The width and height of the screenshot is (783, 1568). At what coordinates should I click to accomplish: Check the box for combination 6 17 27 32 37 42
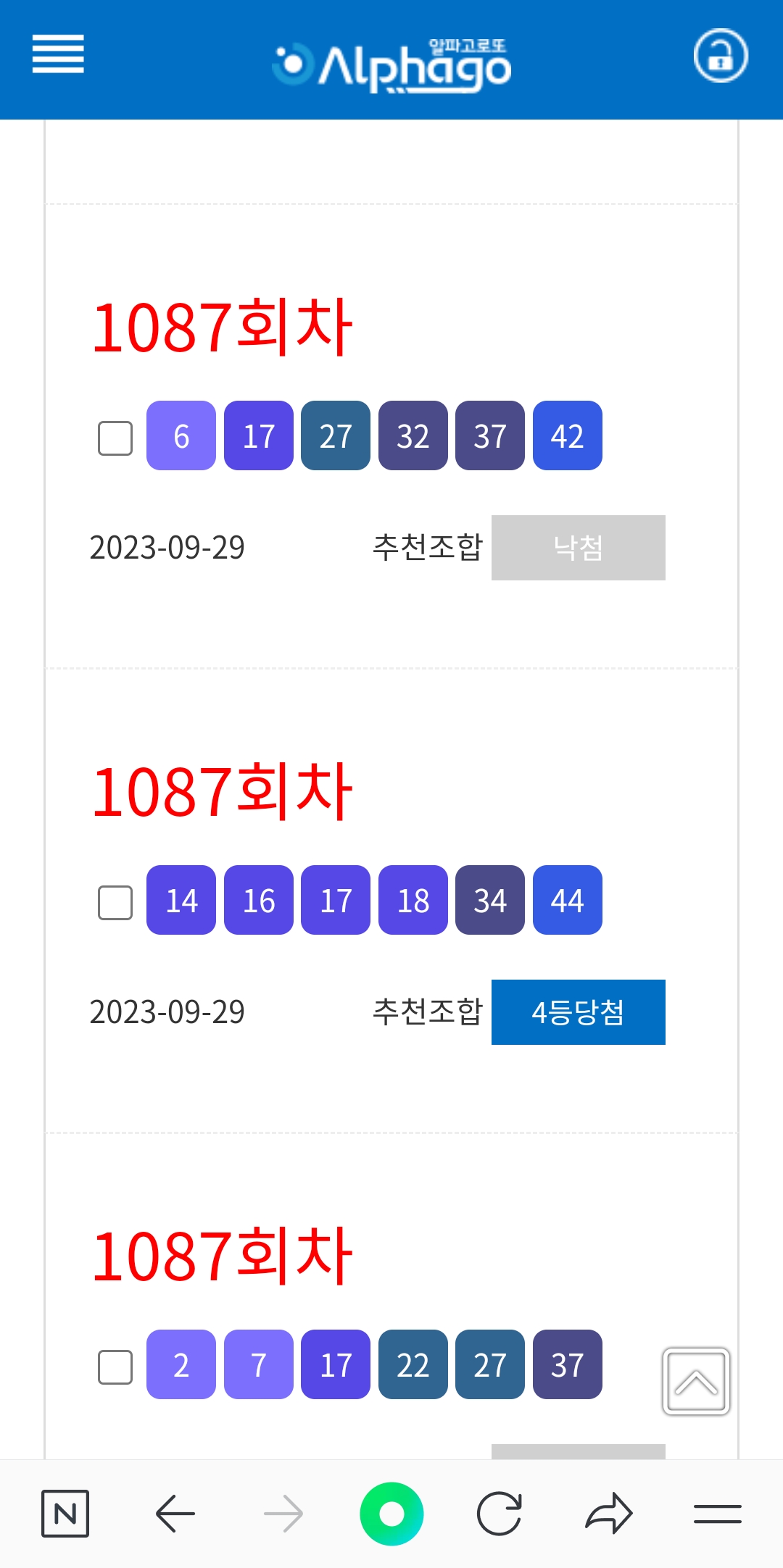[115, 438]
